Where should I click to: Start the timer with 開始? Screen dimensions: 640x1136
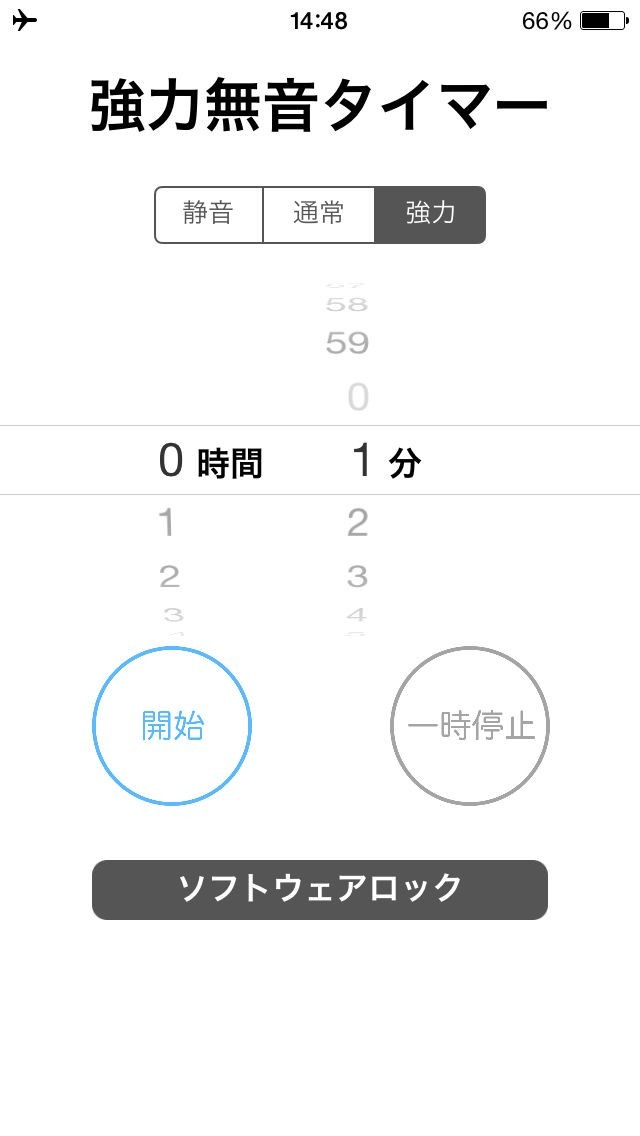pyautogui.click(x=172, y=726)
